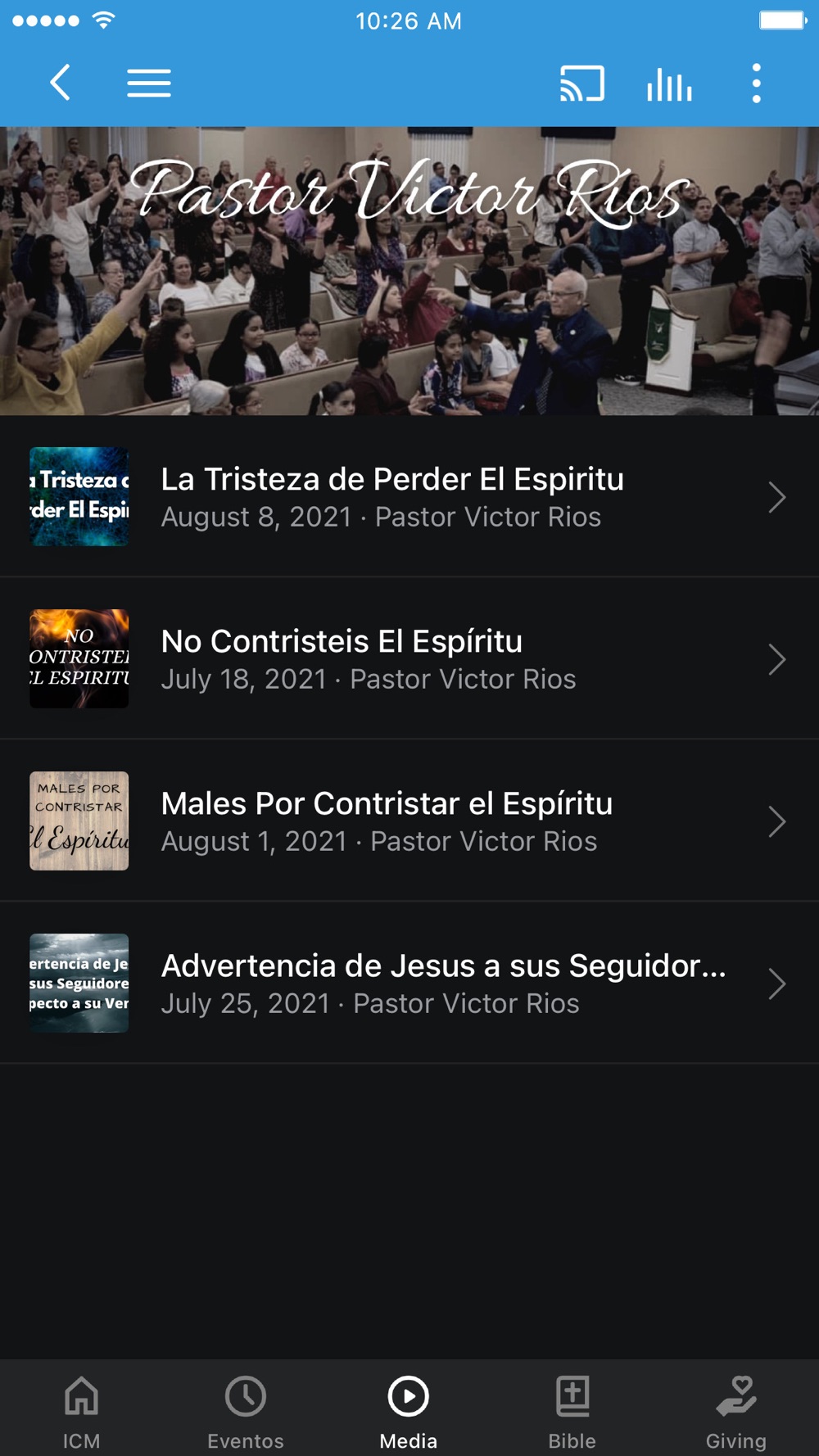Switch to the ICM tab
819x1456 pixels.
point(81,1410)
